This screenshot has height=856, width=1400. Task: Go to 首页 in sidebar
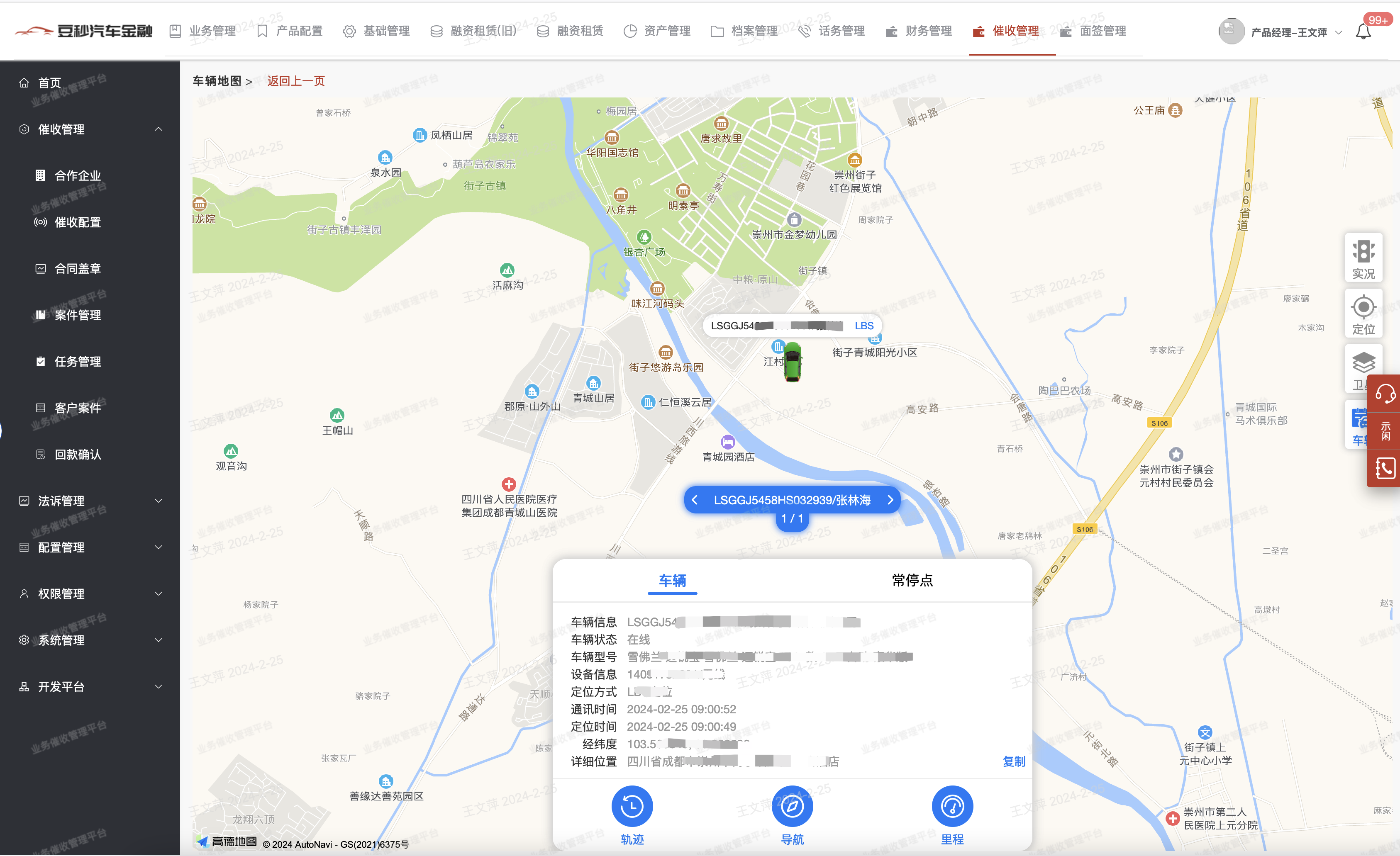tap(49, 83)
